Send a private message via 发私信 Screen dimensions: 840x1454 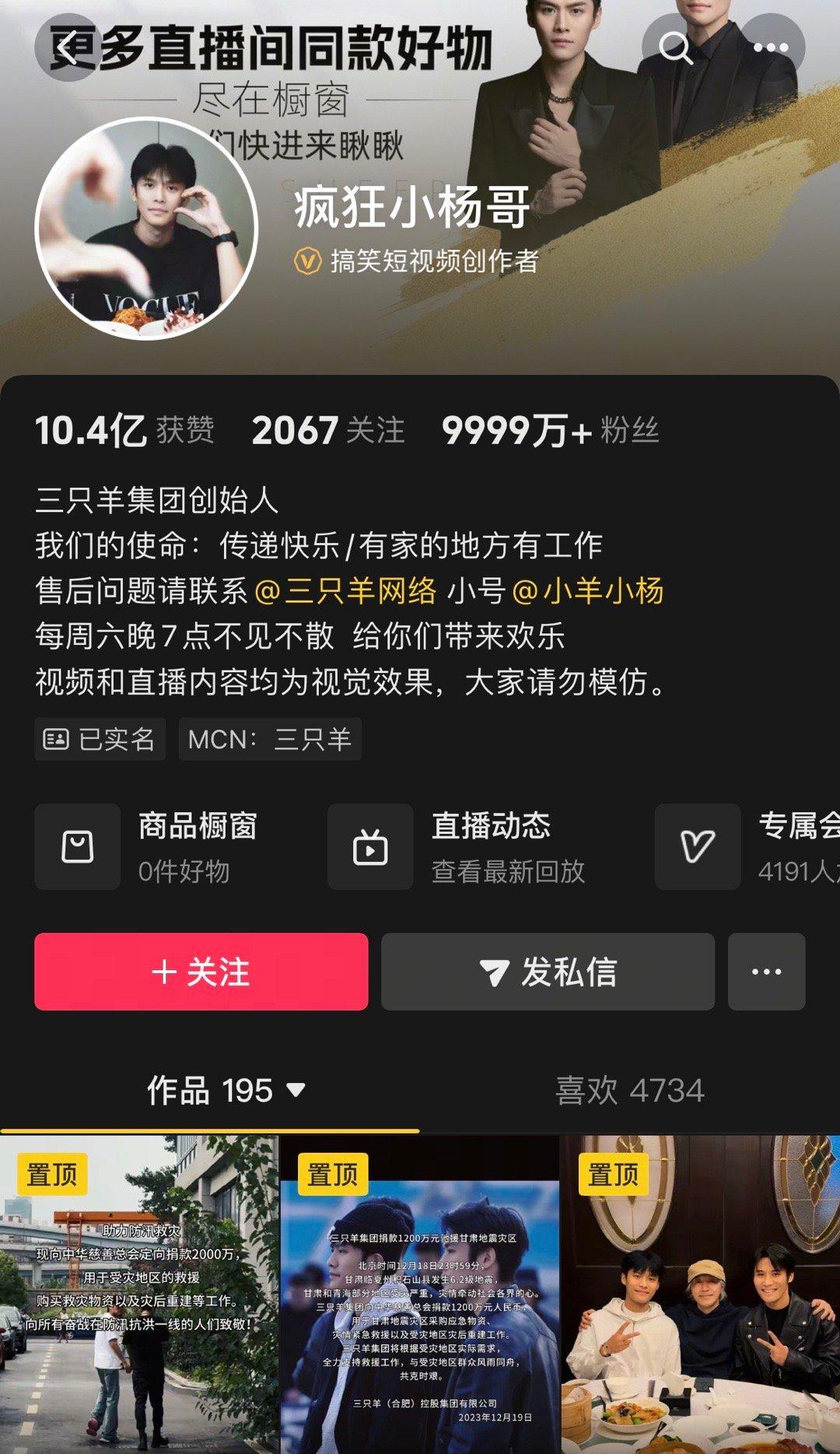click(x=548, y=972)
